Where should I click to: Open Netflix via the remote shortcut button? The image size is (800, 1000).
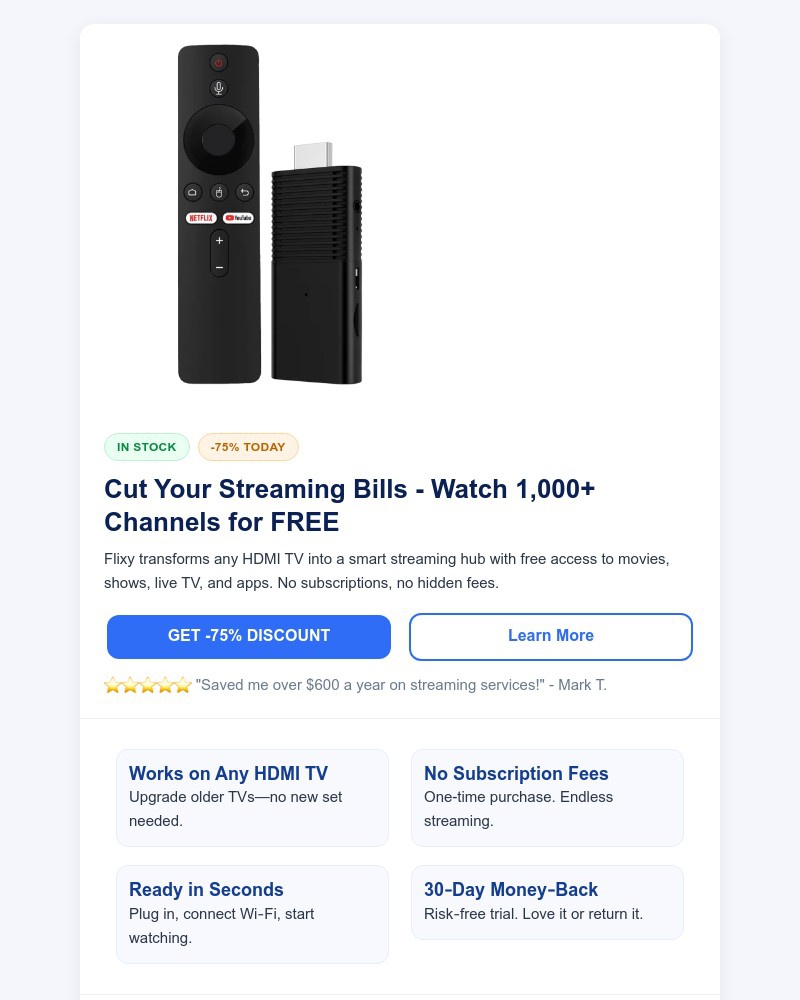click(x=200, y=217)
